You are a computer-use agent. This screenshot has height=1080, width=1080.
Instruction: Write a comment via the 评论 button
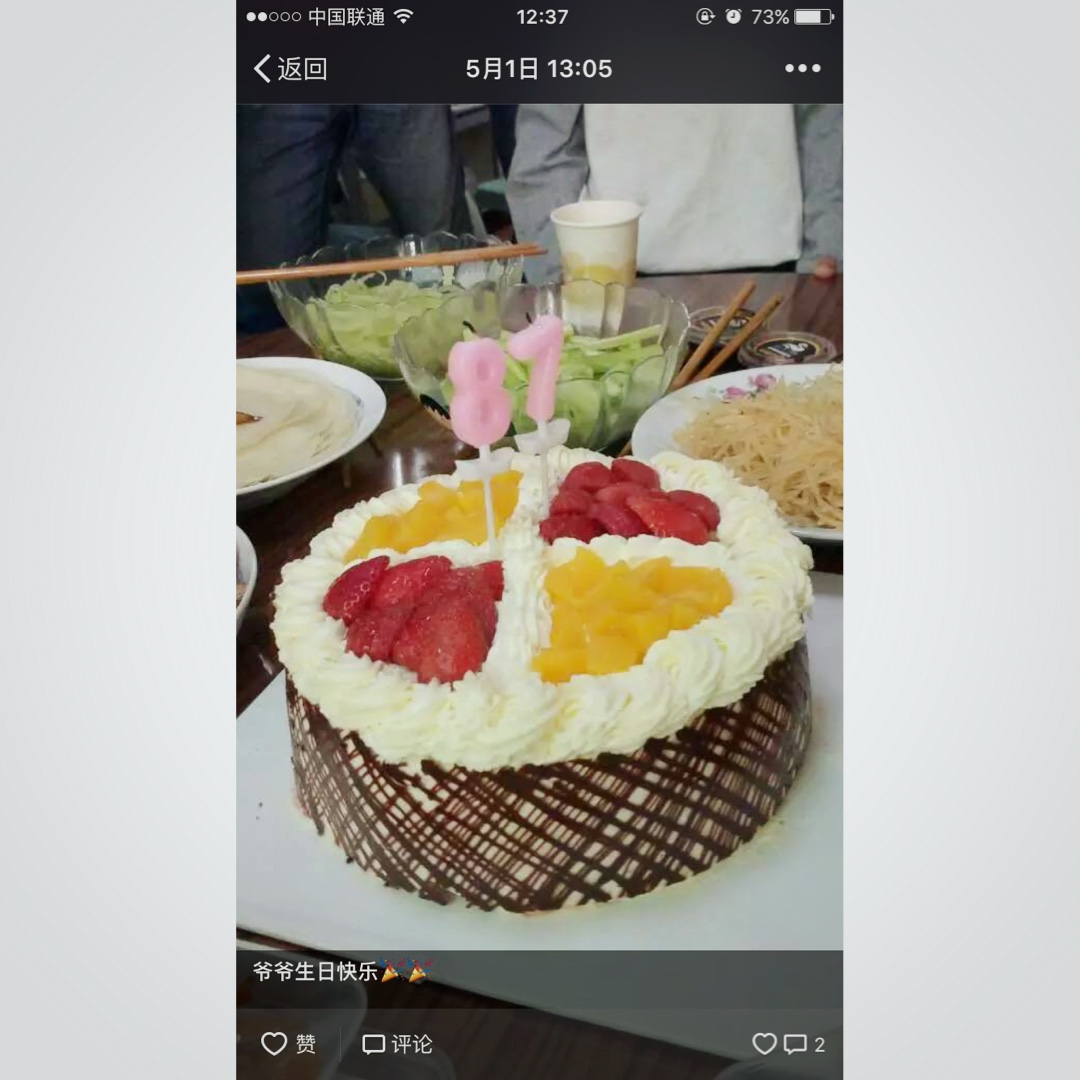click(x=397, y=1044)
